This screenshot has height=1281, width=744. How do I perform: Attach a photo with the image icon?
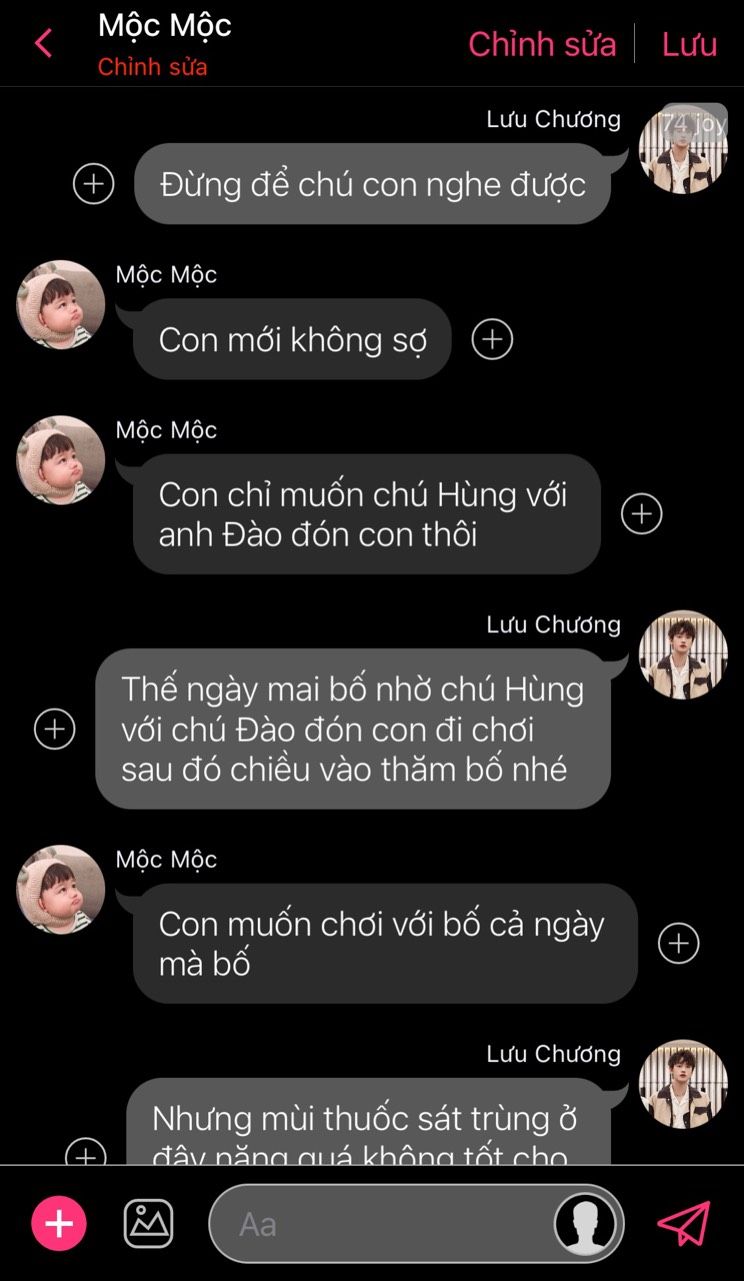(148, 1224)
